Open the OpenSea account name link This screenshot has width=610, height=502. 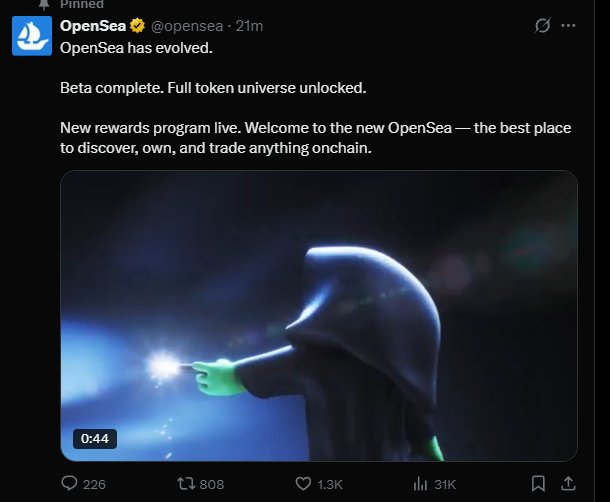(x=94, y=26)
